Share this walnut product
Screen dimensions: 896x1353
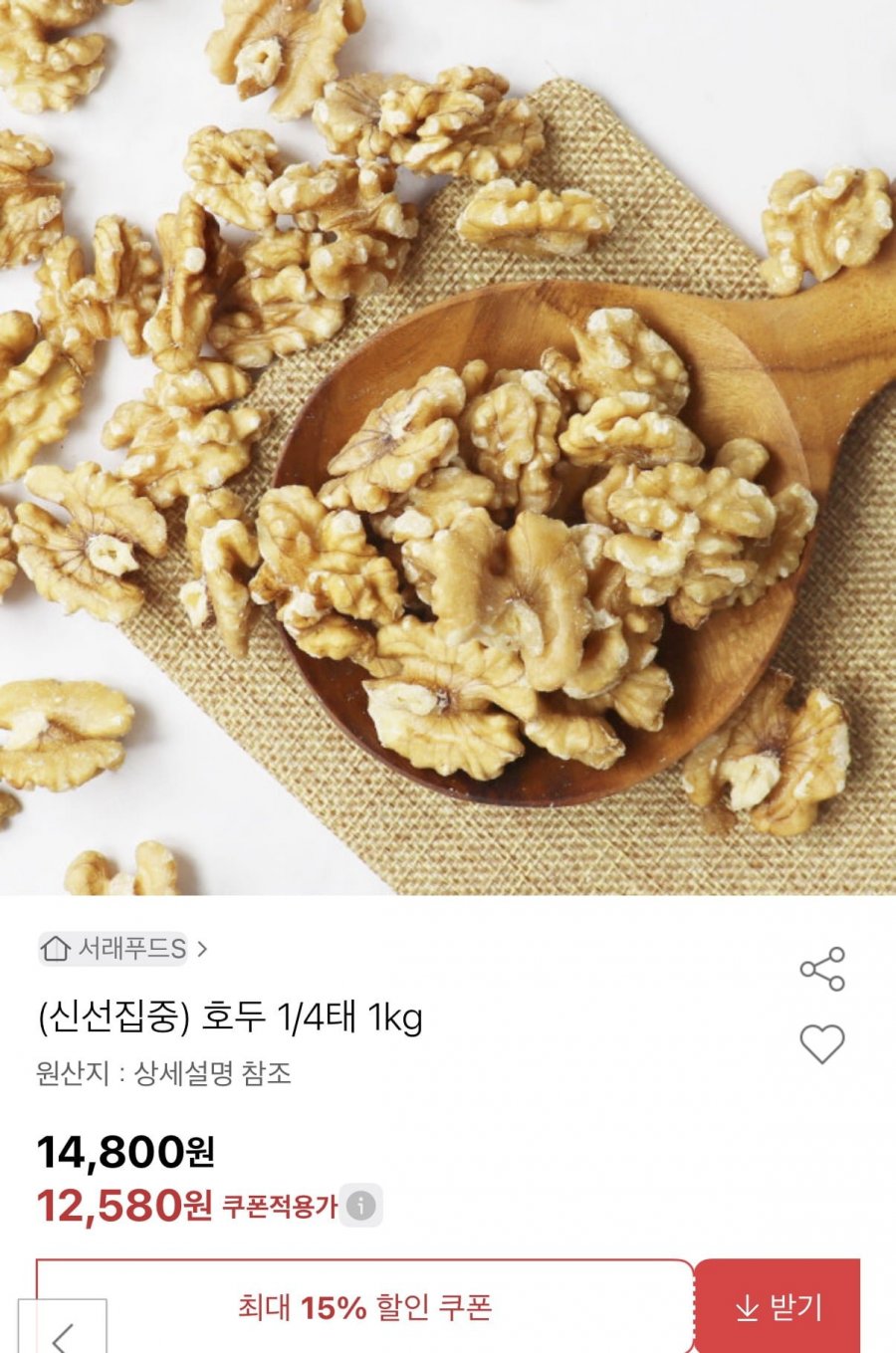pyautogui.click(x=821, y=969)
